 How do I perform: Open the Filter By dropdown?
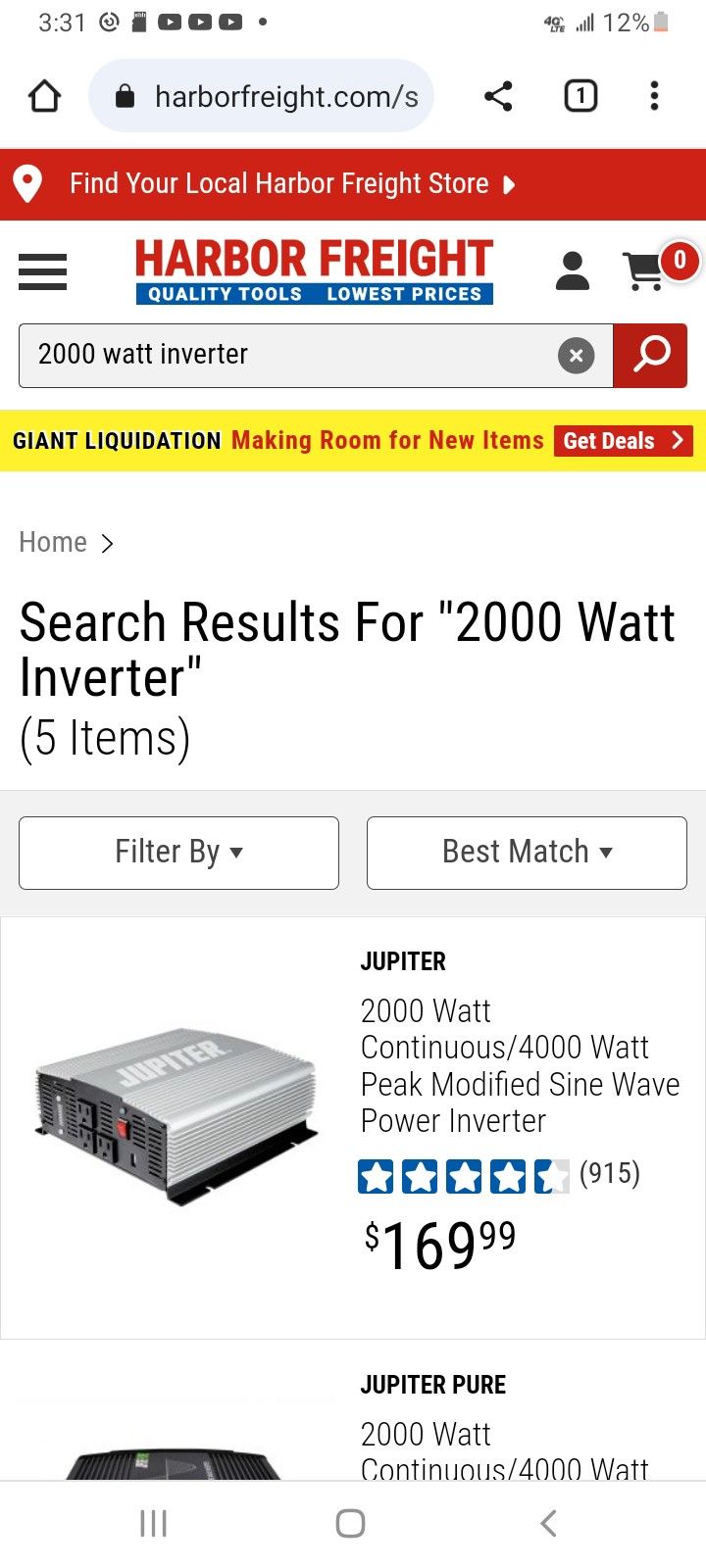[x=178, y=852]
